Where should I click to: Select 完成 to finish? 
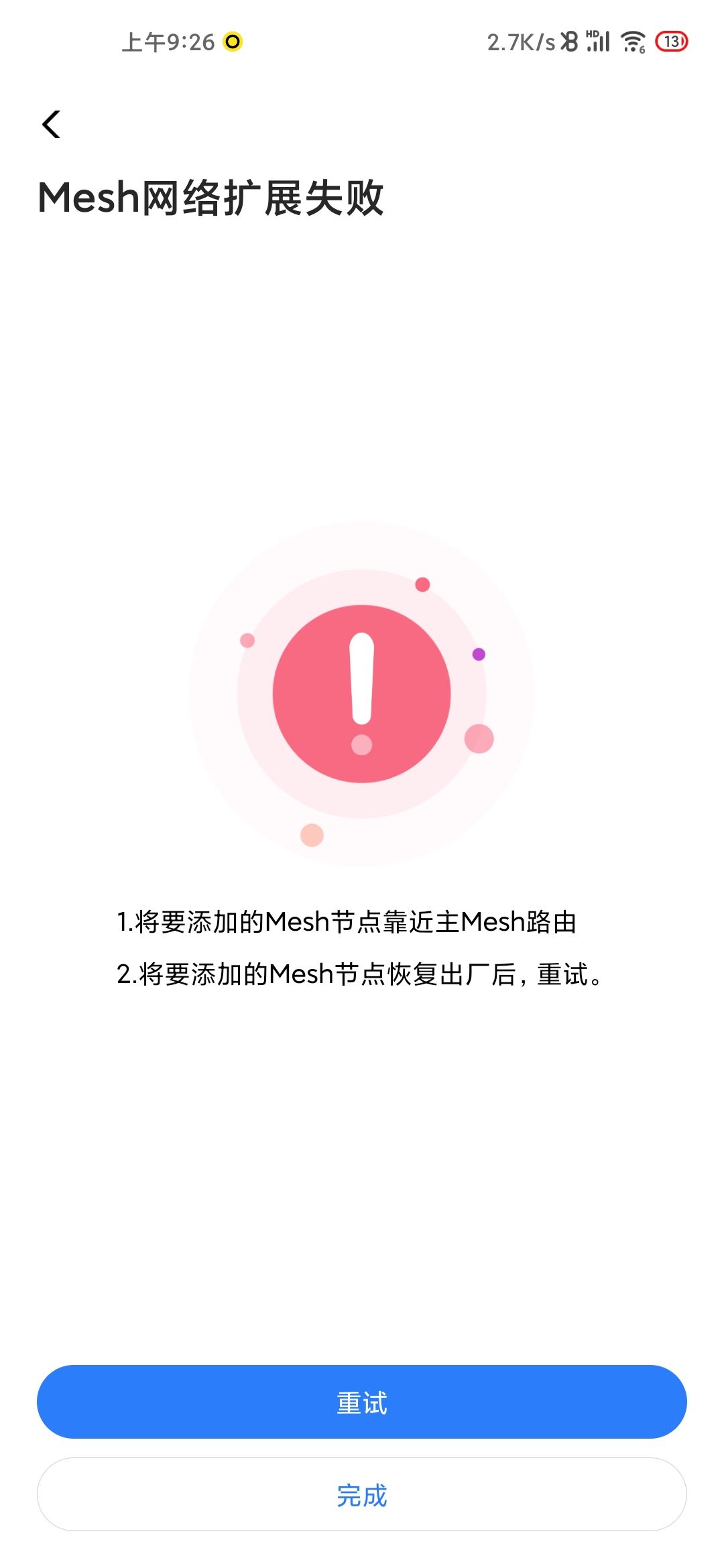pyautogui.click(x=362, y=1494)
